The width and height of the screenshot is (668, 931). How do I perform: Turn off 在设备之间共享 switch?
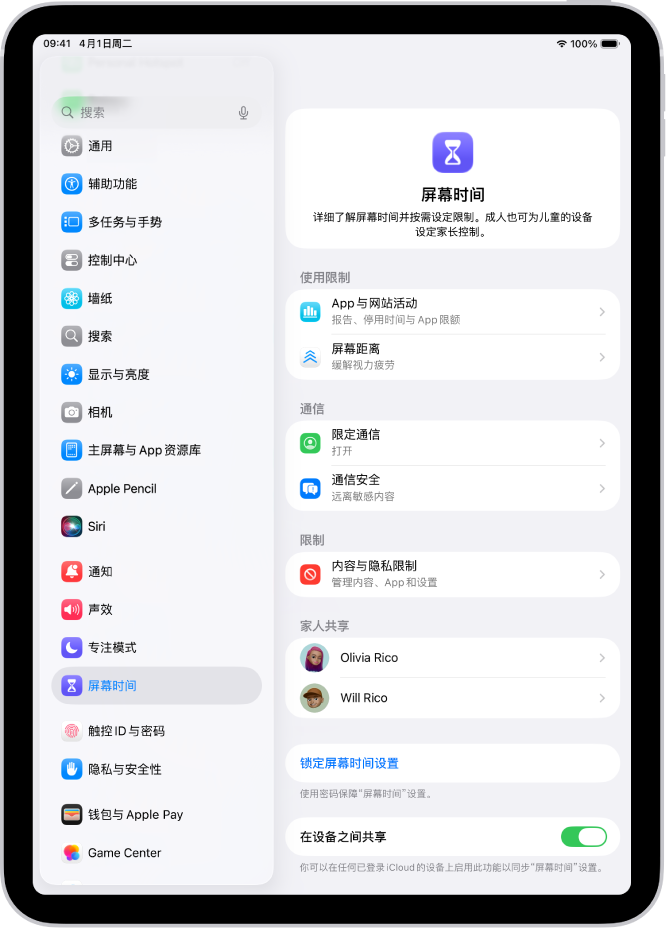[x=584, y=837]
